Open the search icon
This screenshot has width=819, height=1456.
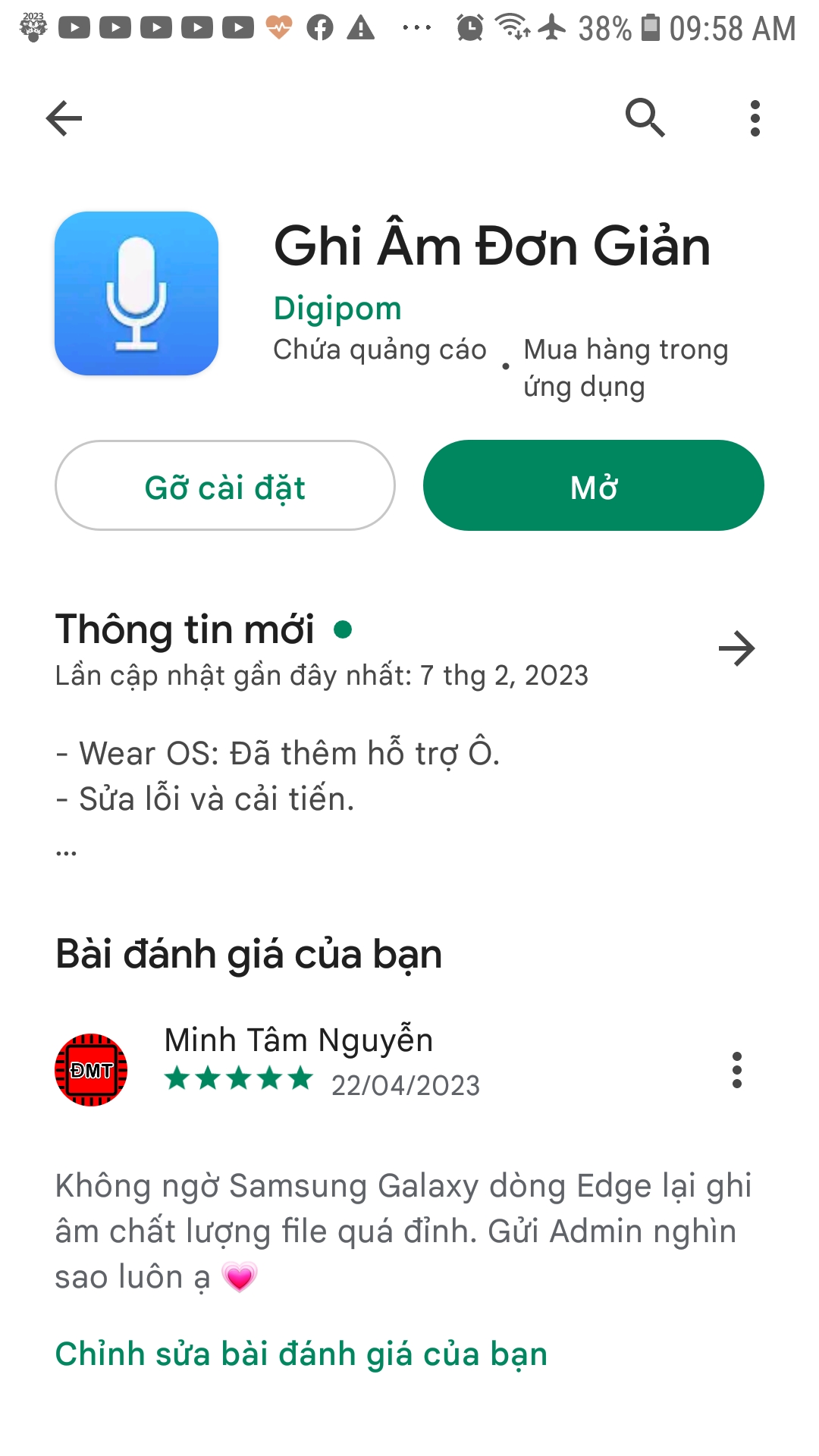point(645,118)
